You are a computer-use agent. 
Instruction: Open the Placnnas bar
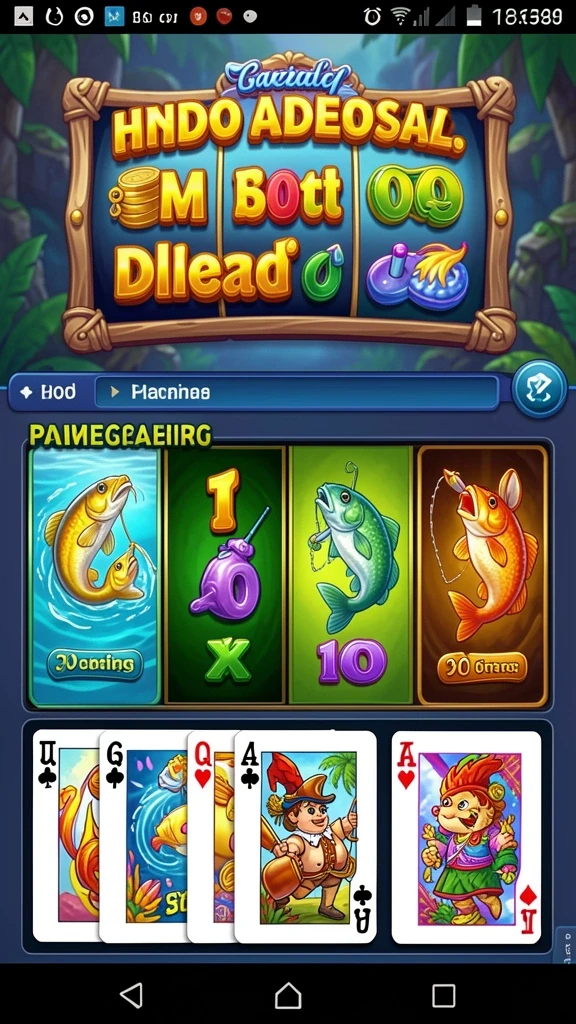(296, 392)
